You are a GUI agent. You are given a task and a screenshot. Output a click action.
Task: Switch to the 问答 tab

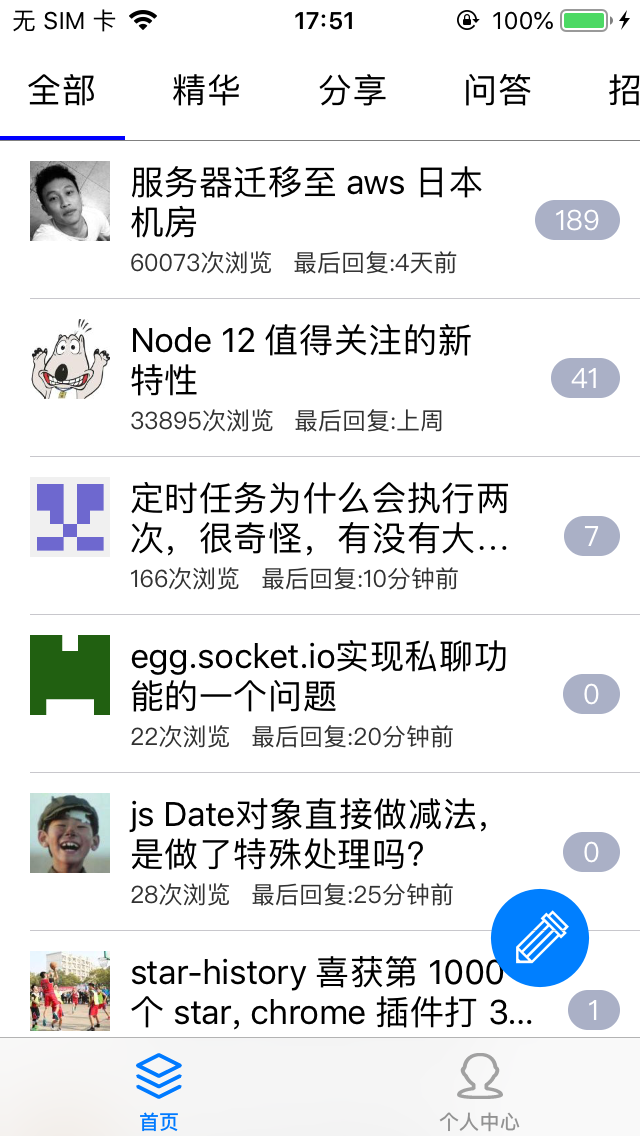tap(497, 91)
